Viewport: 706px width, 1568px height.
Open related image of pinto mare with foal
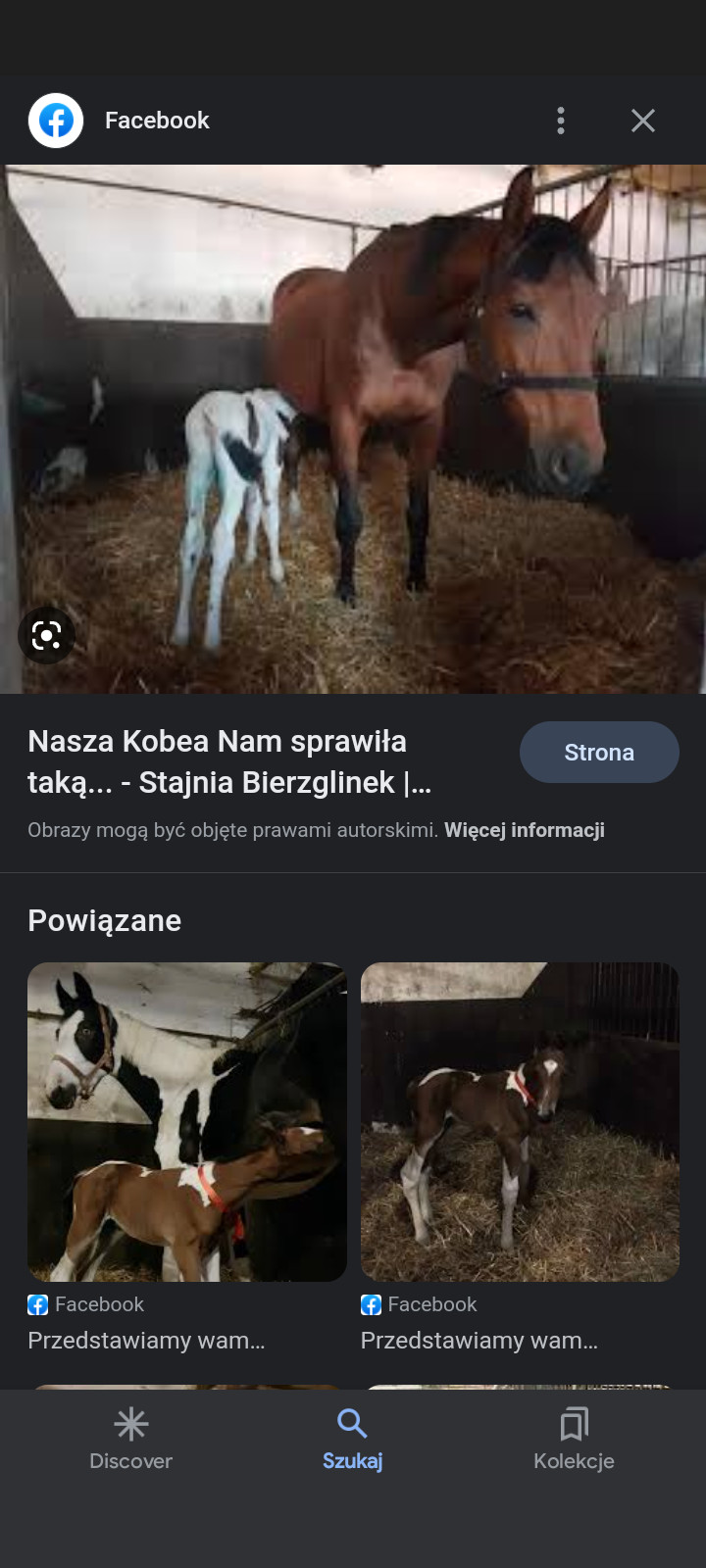tap(187, 1122)
